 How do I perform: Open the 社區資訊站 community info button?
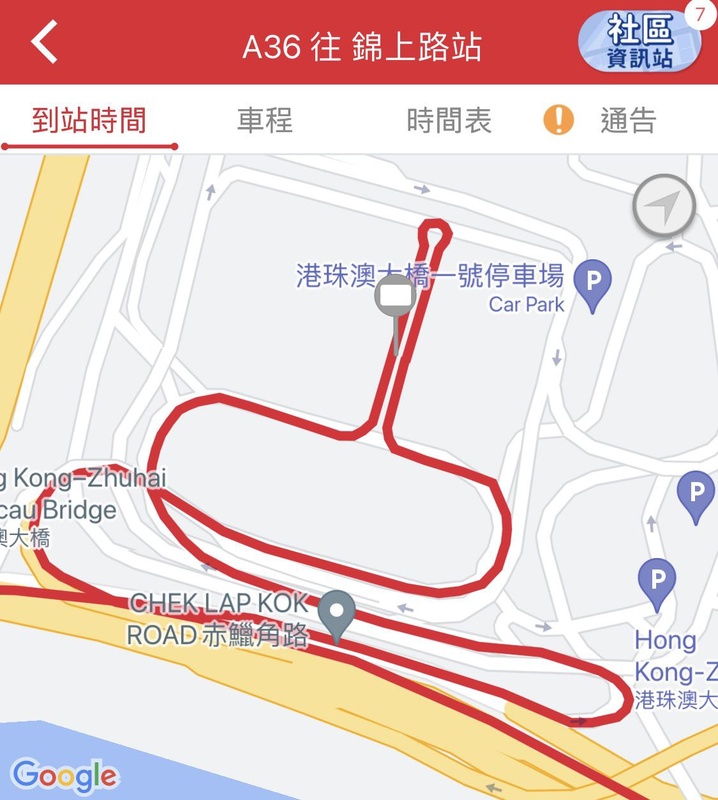click(640, 42)
